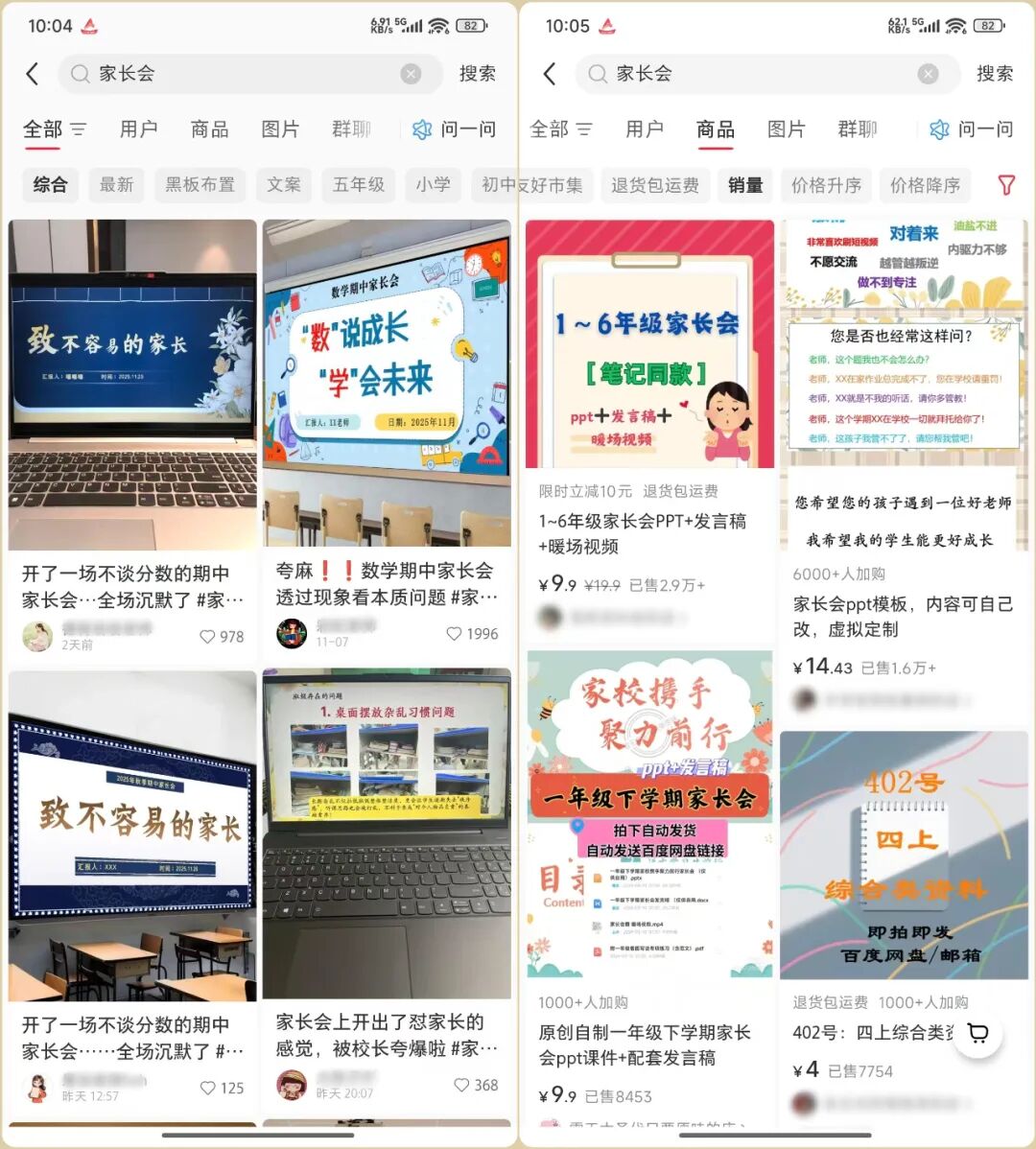
Task: Switch to the 图片 tab
Action: pos(279,129)
